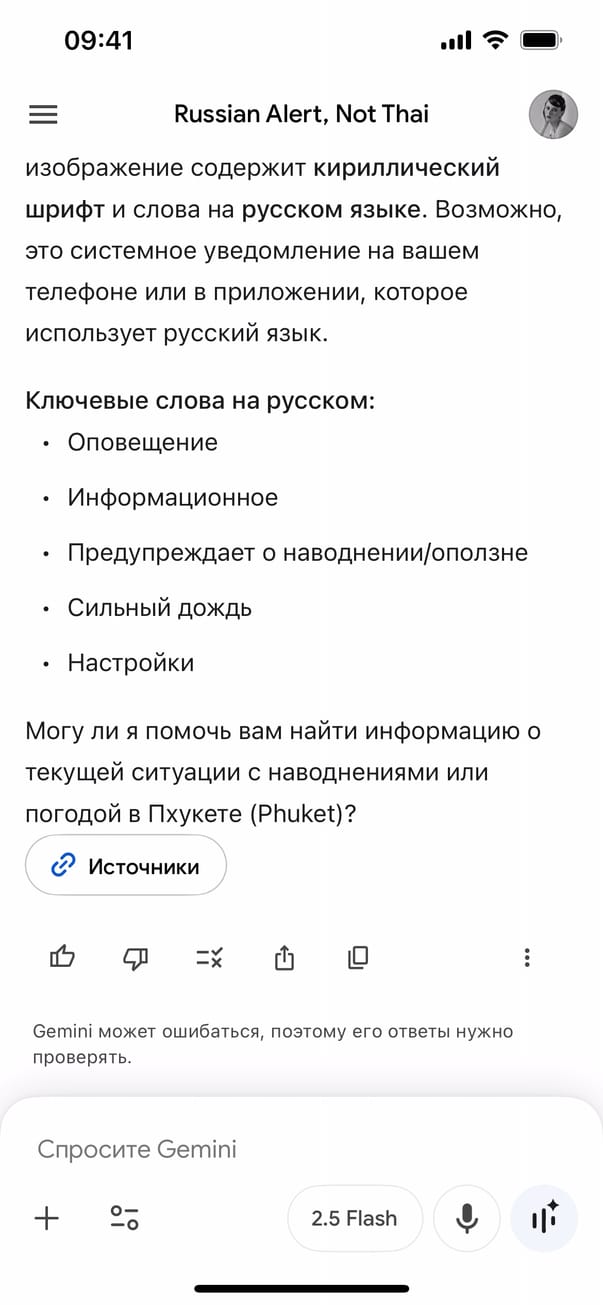Share Gemini's response
The height and width of the screenshot is (1305, 603).
coord(283,958)
